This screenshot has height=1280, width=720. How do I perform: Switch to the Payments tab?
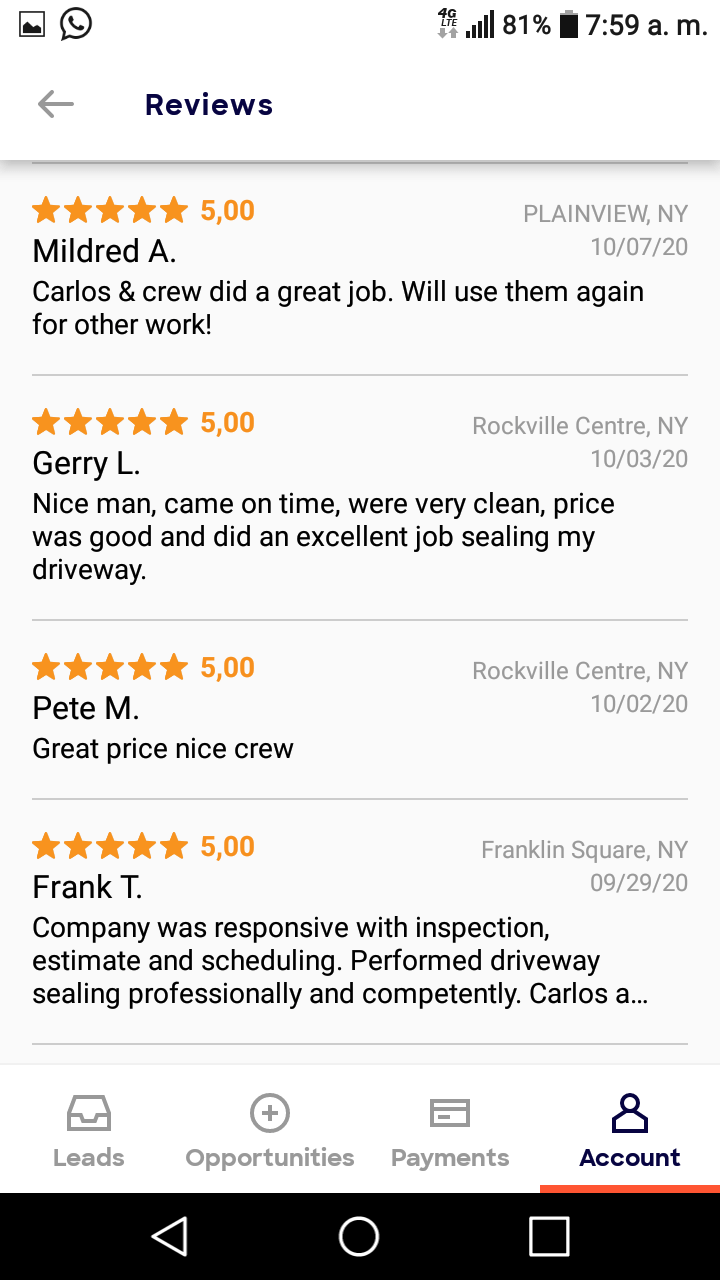point(450,1131)
